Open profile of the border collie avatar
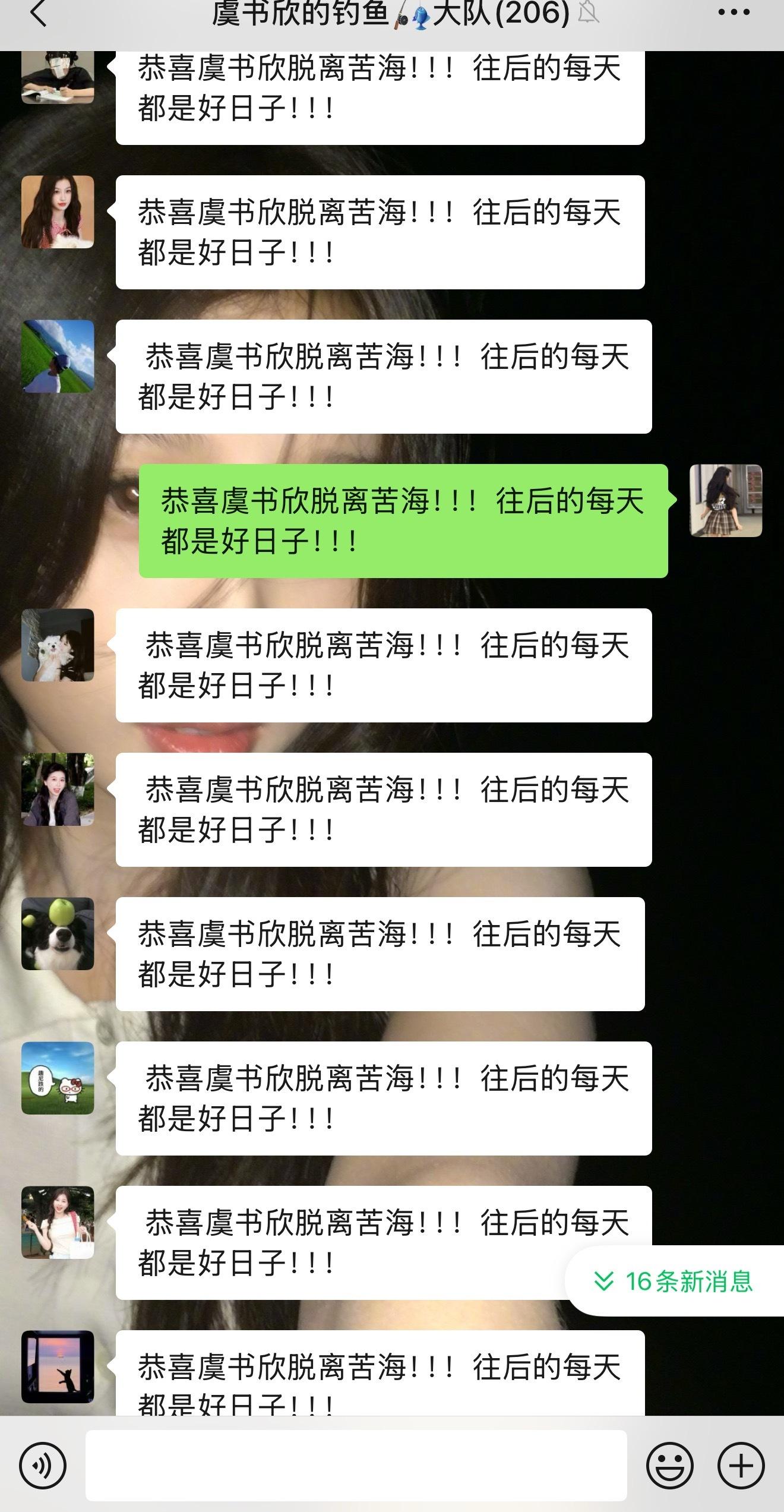 [x=58, y=934]
